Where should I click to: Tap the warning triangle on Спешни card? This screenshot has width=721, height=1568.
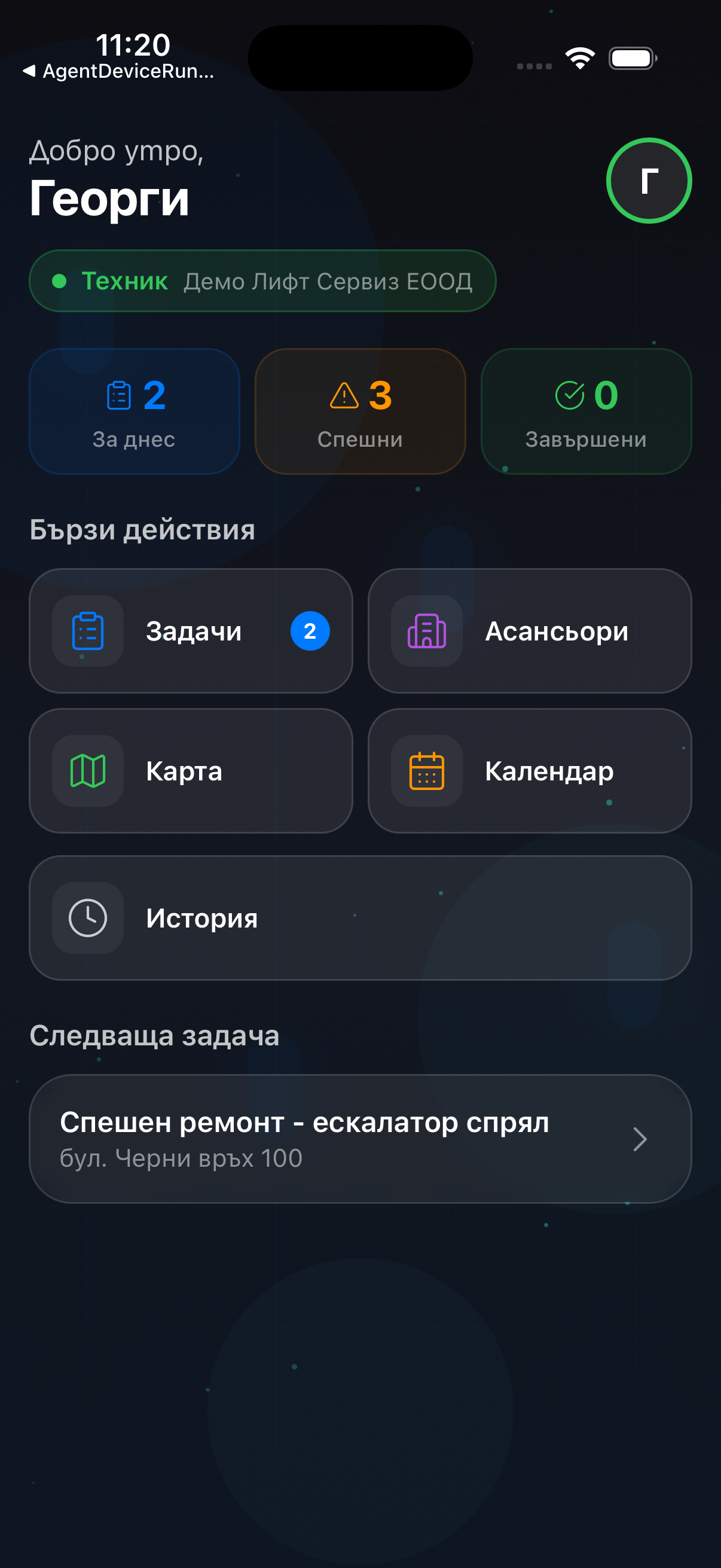[x=343, y=396]
